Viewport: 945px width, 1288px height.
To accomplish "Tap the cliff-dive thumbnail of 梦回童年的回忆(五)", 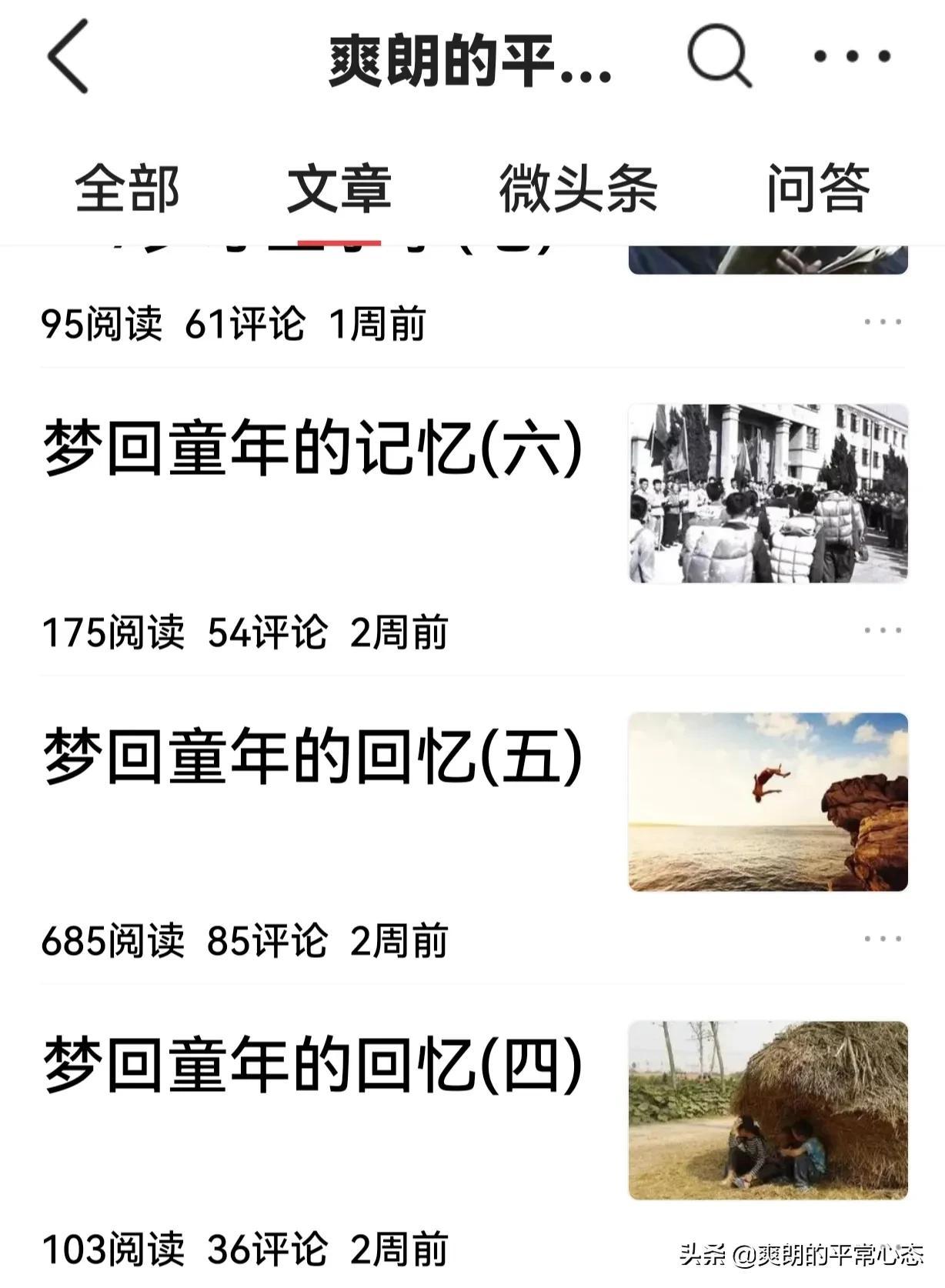I will point(768,802).
